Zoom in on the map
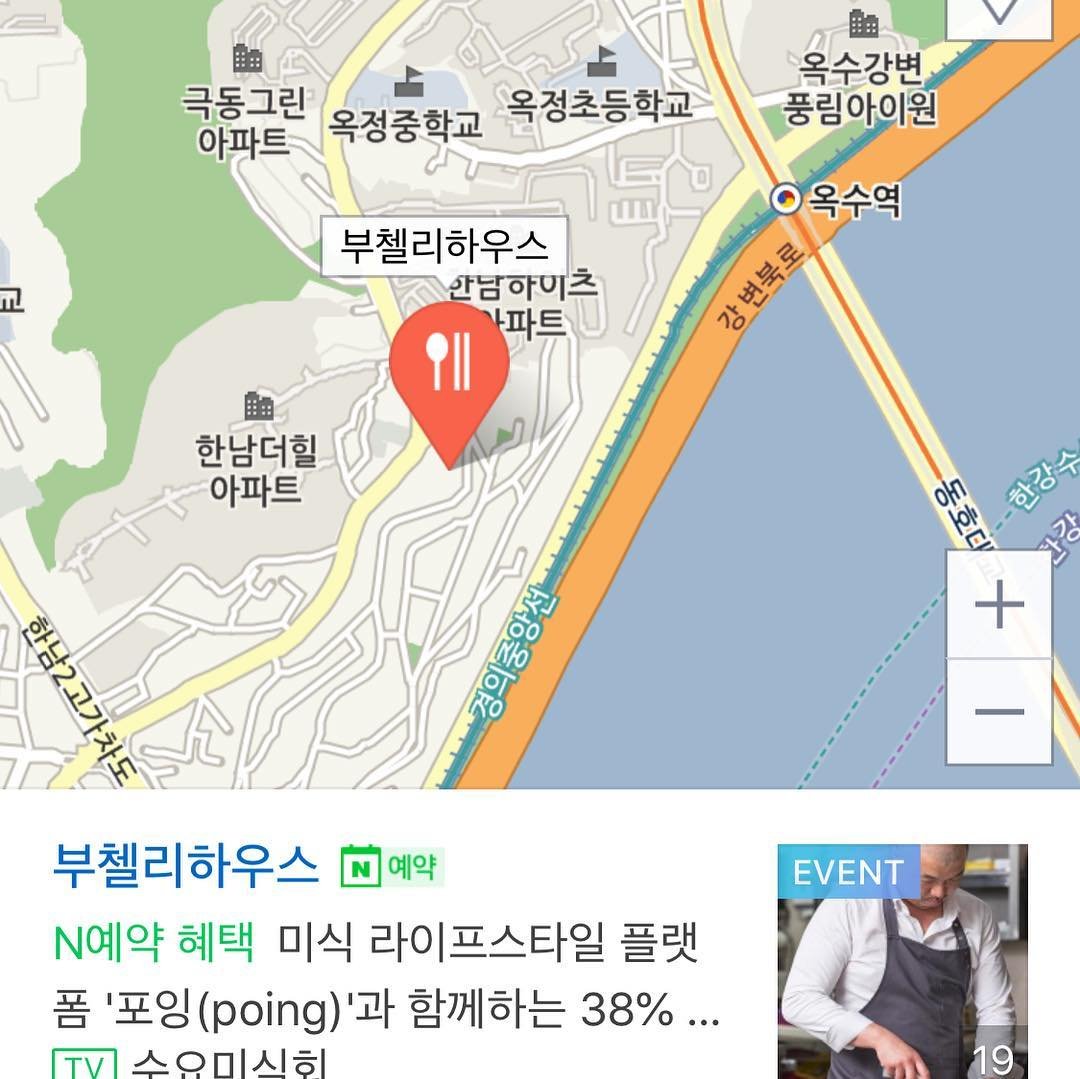This screenshot has height=1079, width=1080. 999,604
